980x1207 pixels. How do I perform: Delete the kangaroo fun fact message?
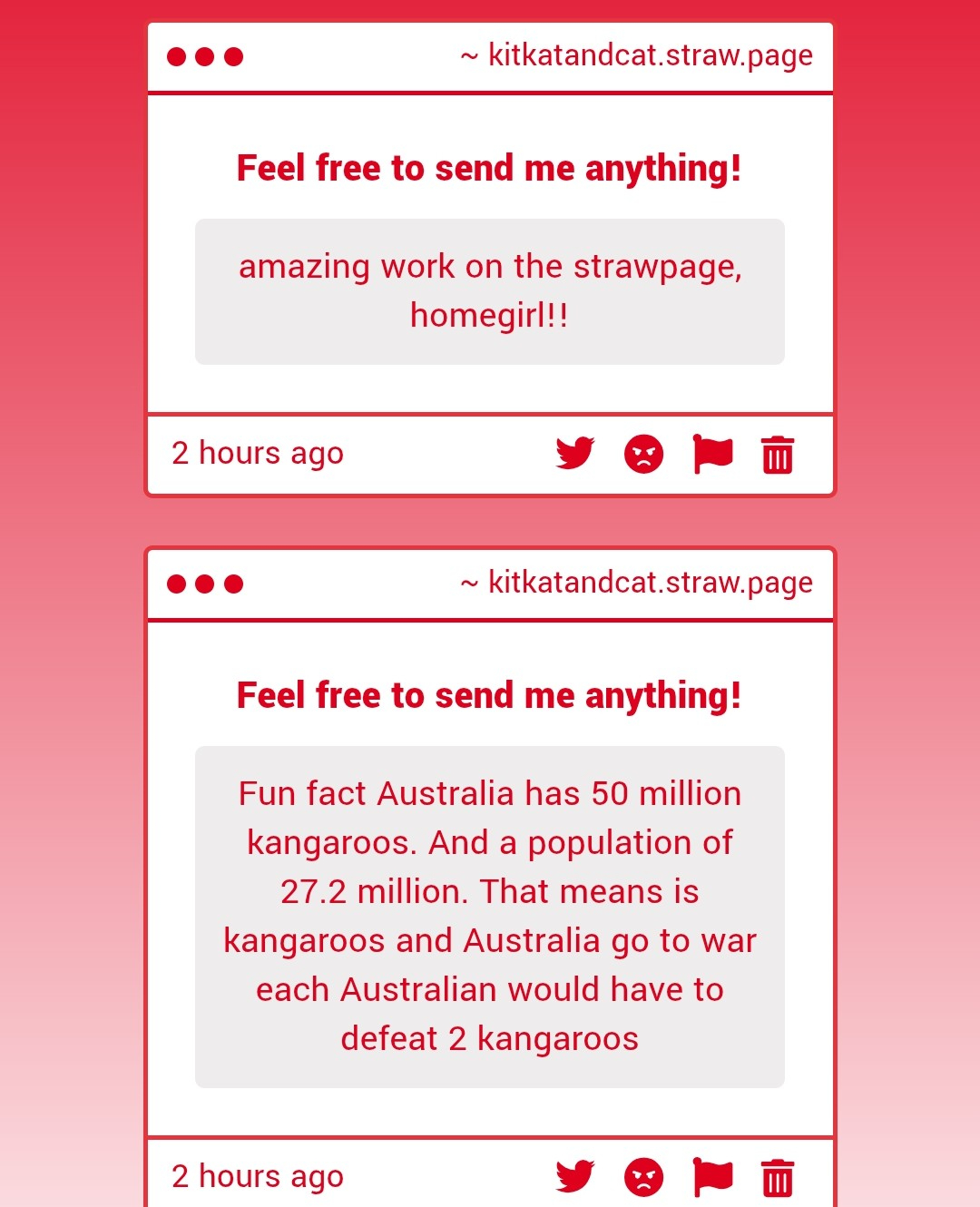click(778, 1178)
